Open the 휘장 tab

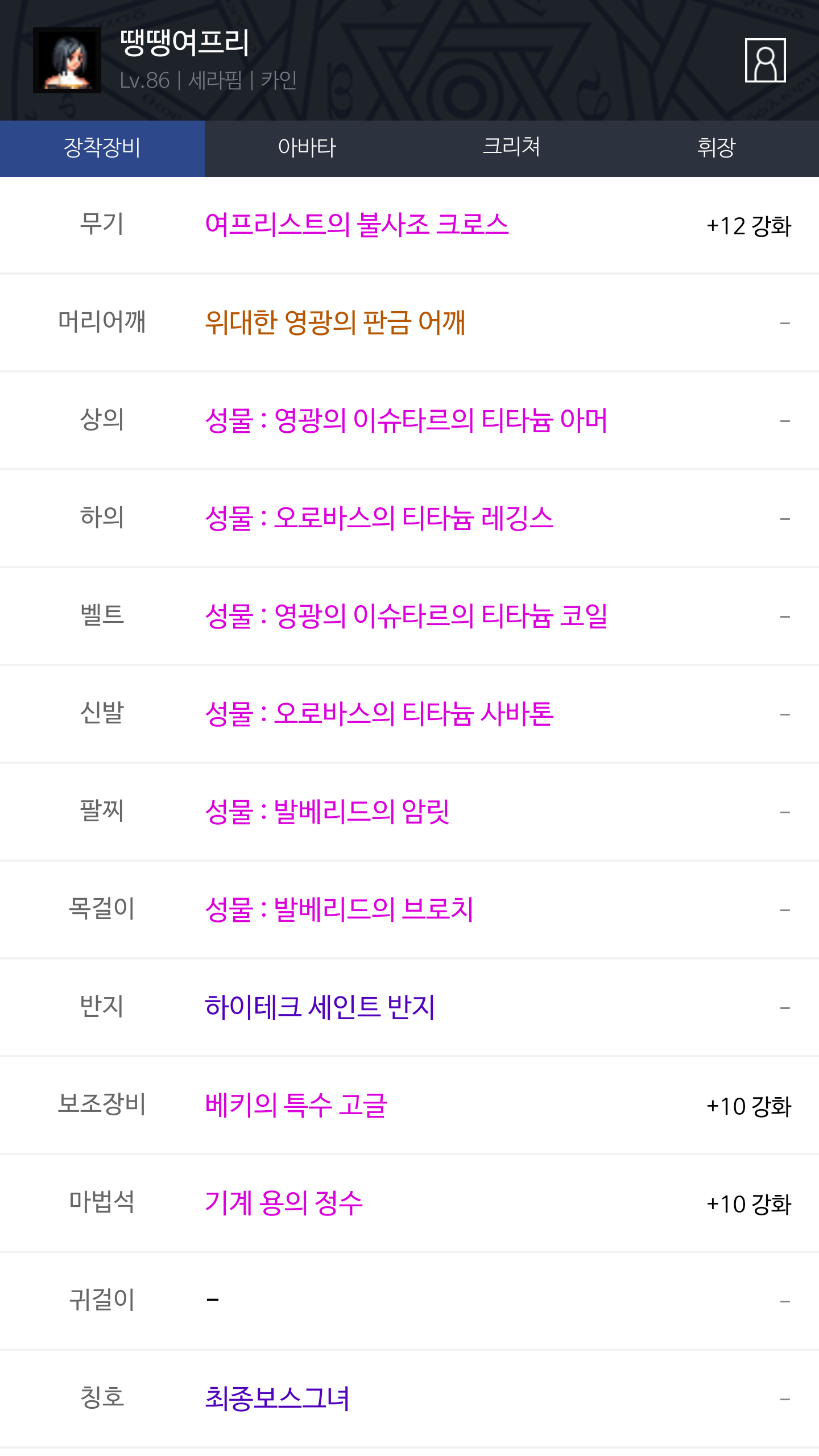tap(717, 148)
